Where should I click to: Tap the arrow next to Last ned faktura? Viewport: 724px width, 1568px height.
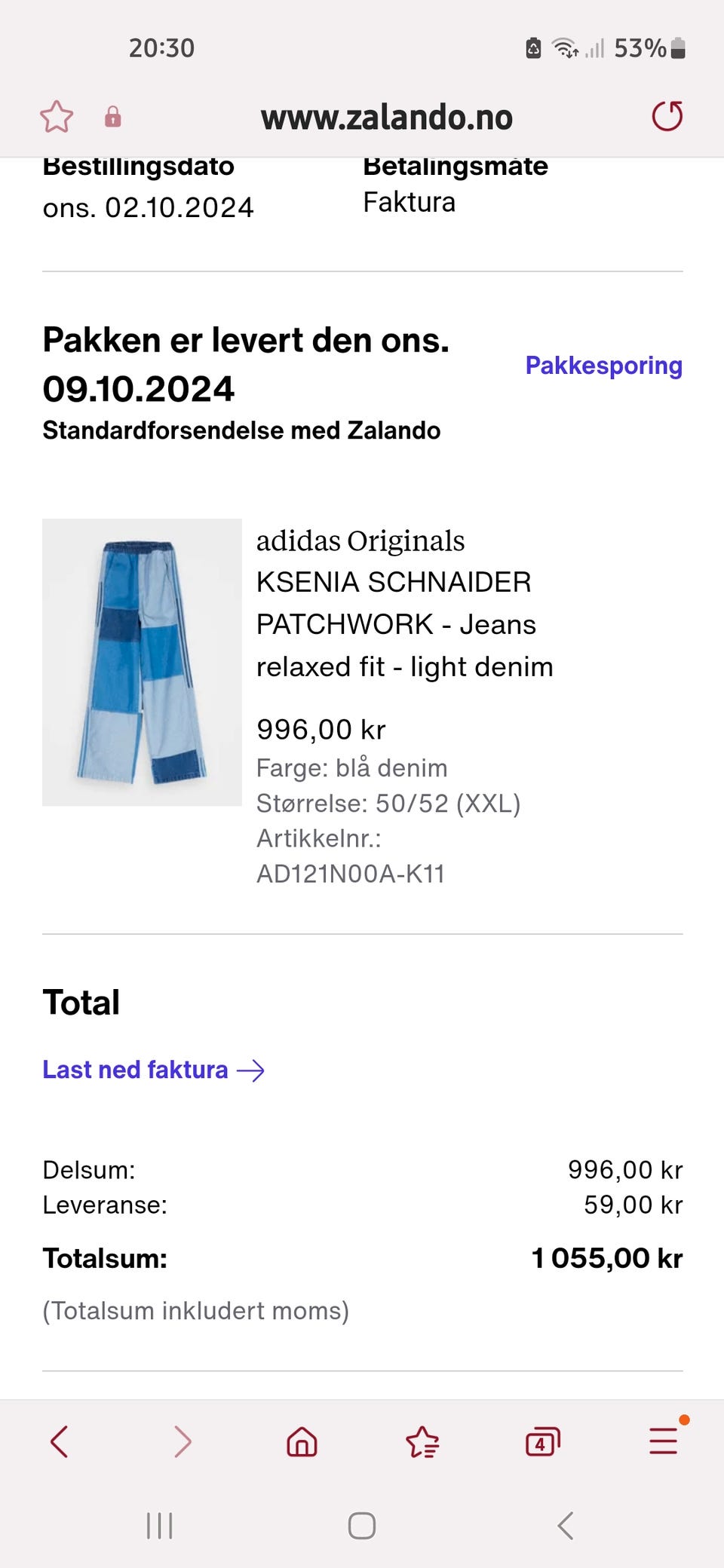253,1069
